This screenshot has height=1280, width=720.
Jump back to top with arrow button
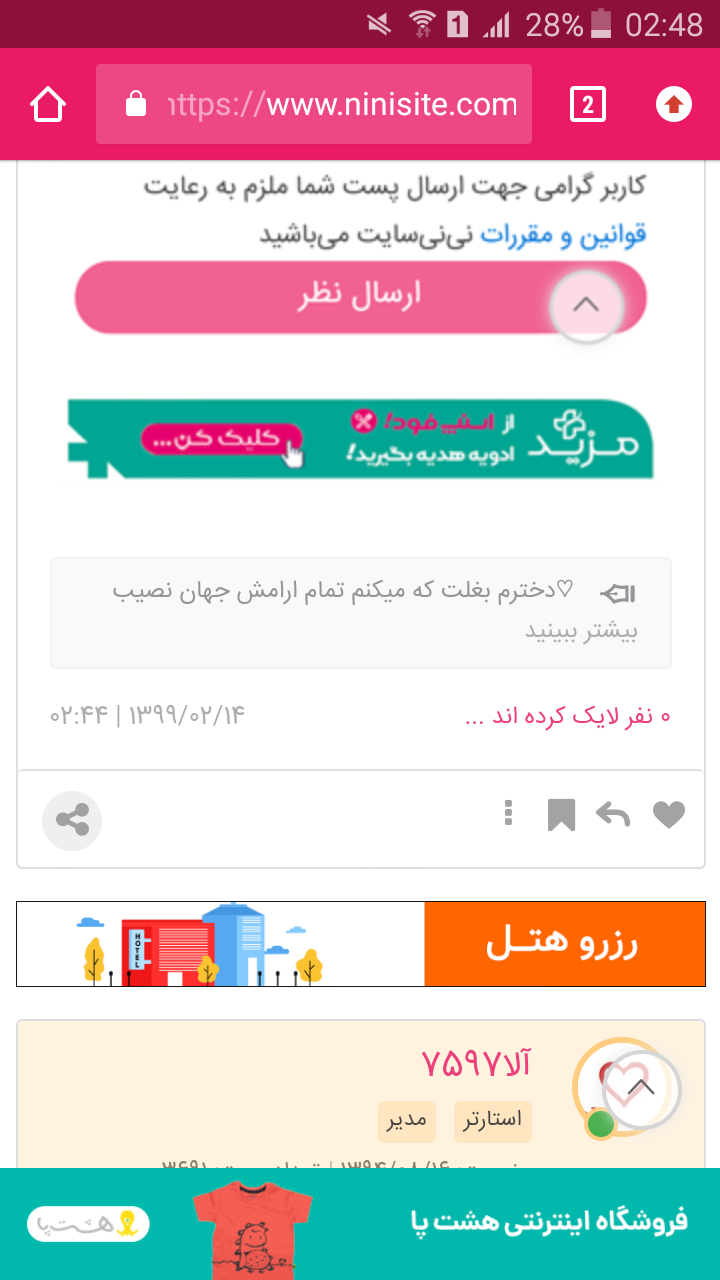(641, 1089)
